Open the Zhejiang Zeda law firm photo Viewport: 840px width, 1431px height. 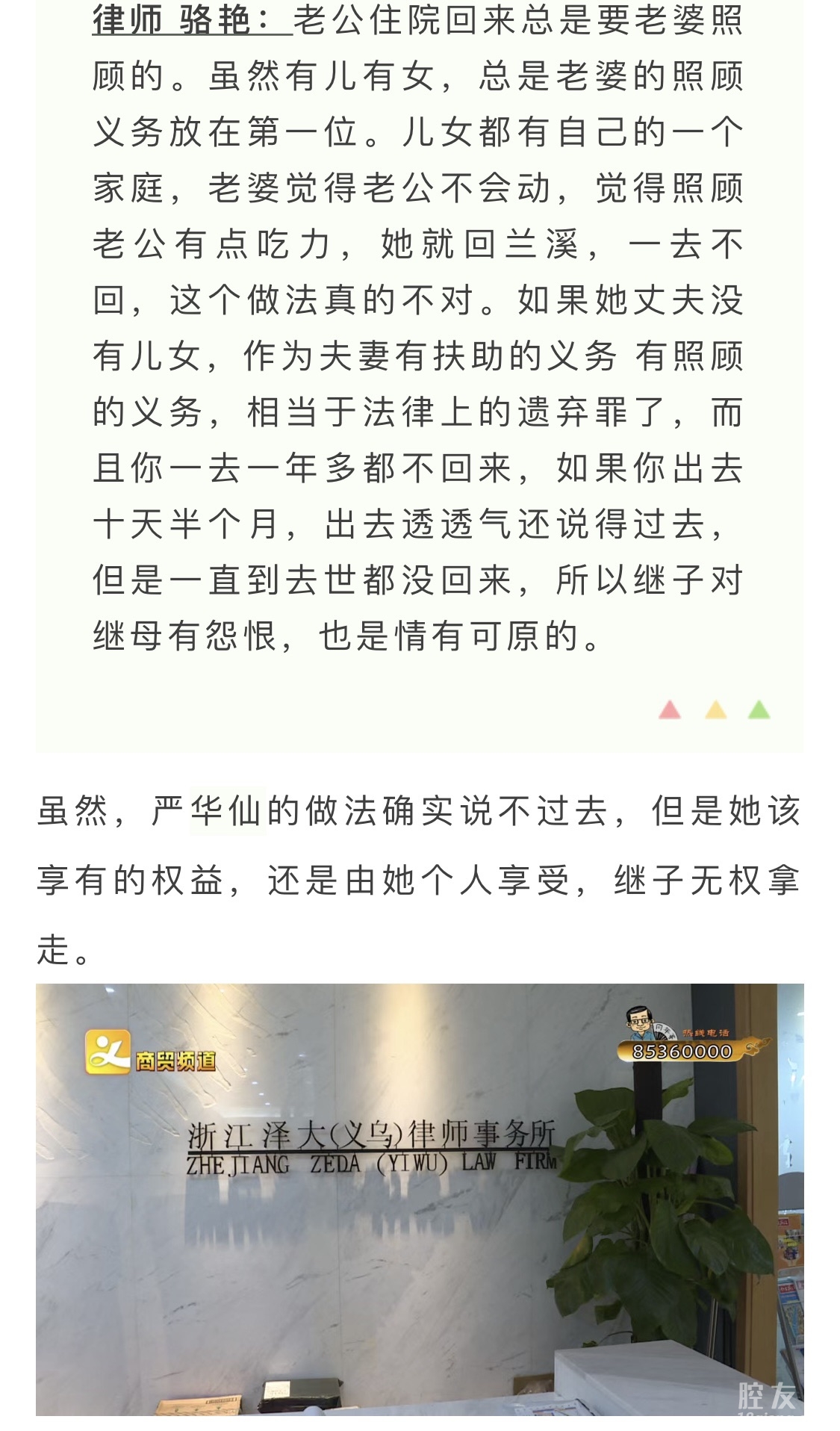click(x=420, y=1198)
